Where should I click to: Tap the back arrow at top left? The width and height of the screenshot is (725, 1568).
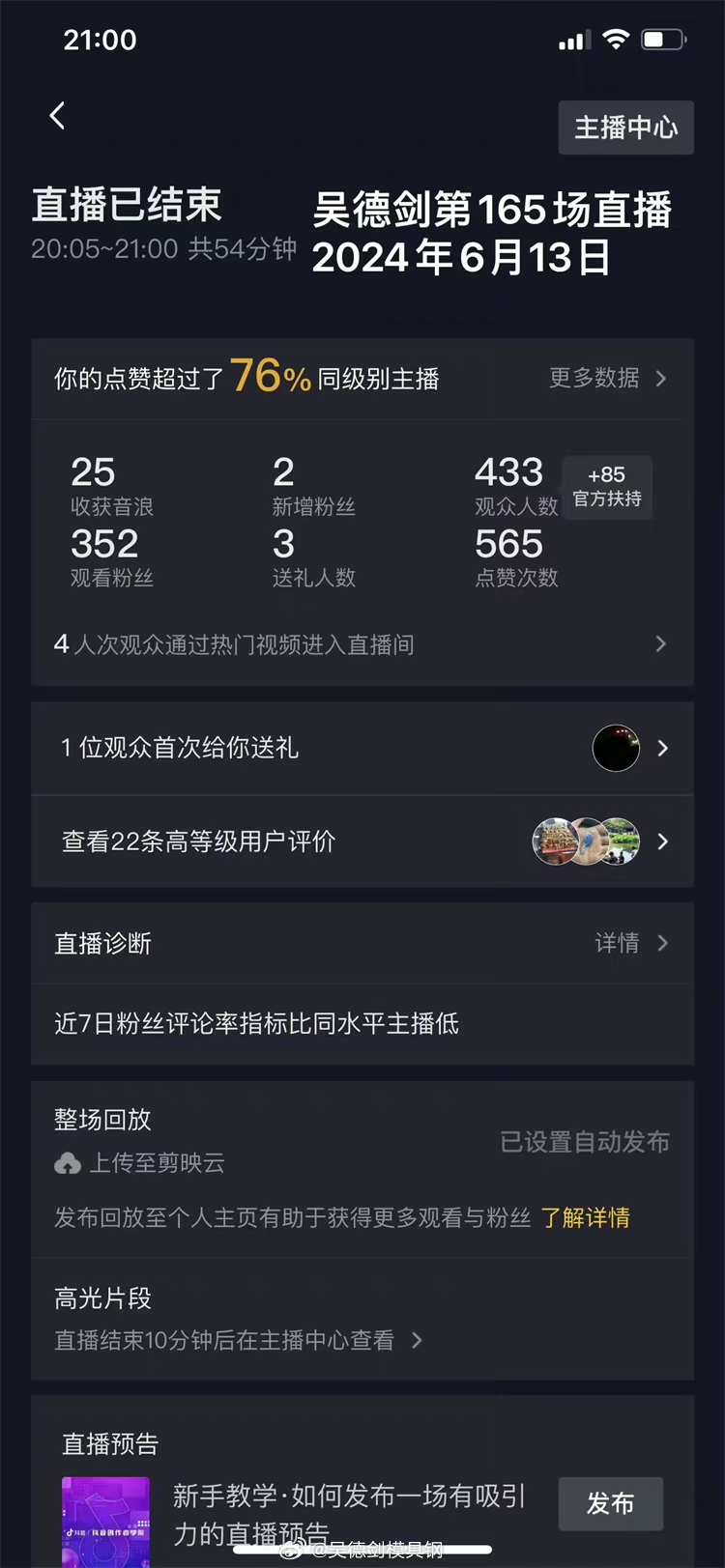coord(56,114)
